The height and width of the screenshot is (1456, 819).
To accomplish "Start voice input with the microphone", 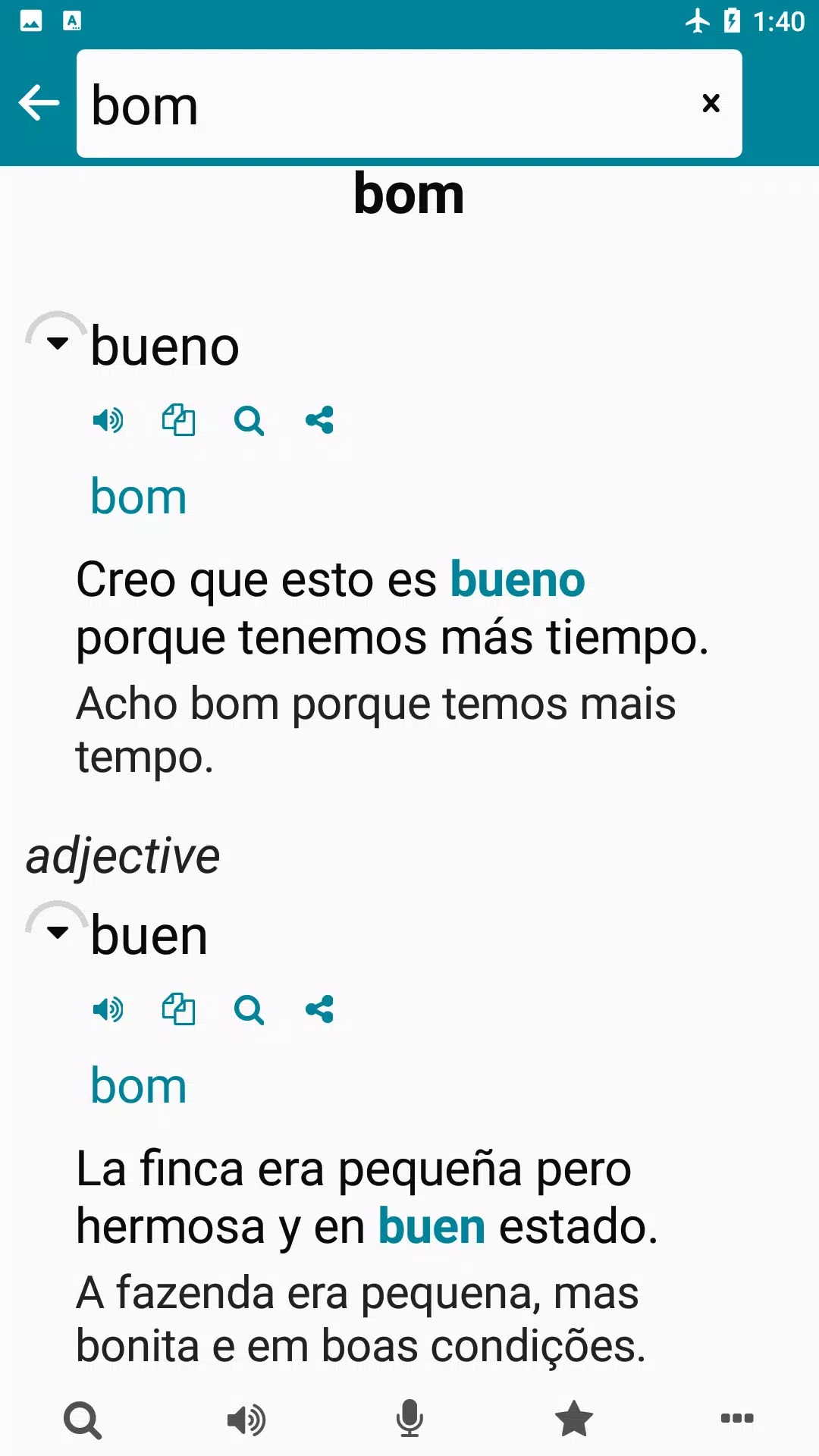I will click(x=409, y=1420).
